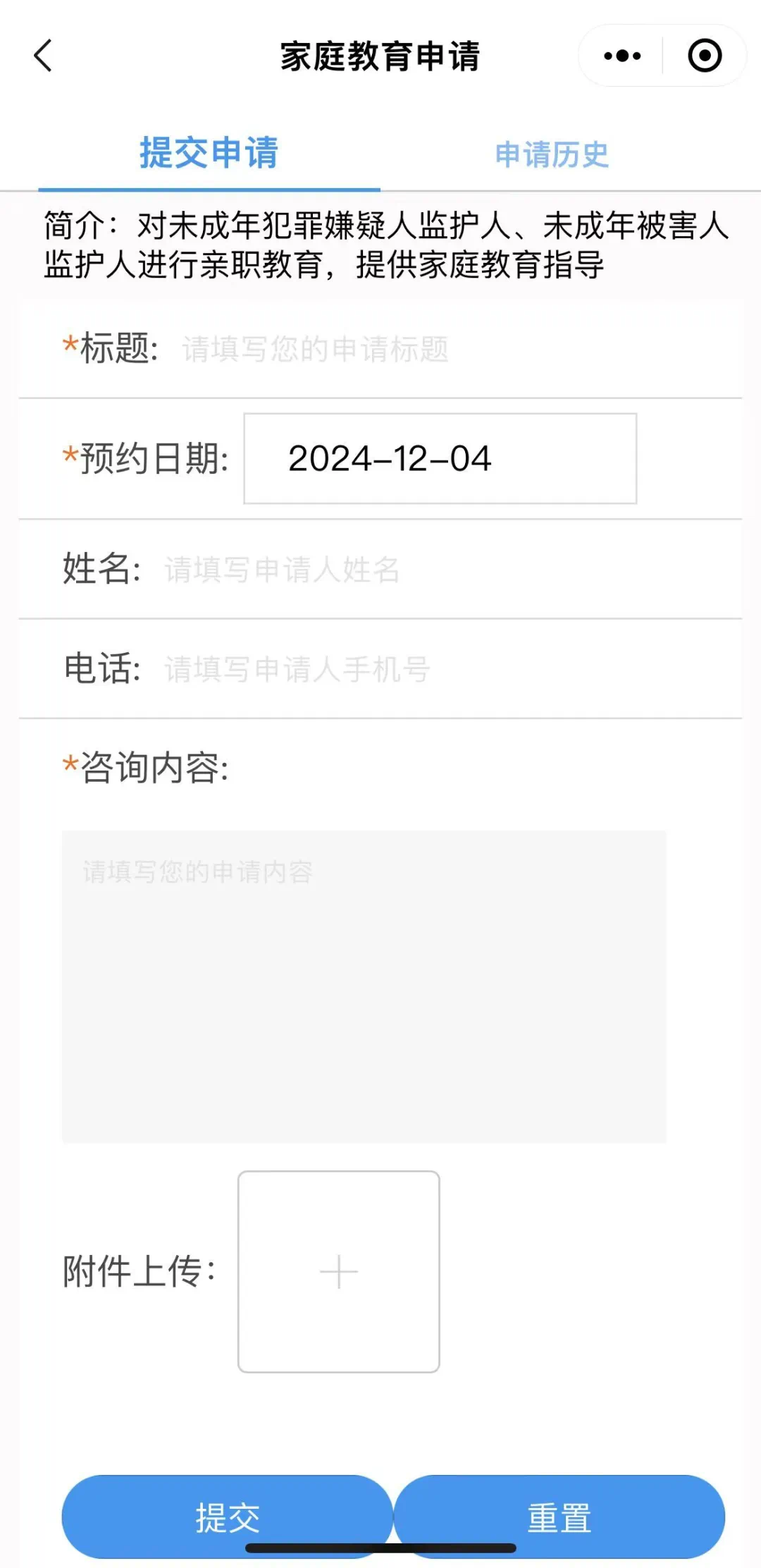Switch to the 申请历史 tab

pos(552,154)
